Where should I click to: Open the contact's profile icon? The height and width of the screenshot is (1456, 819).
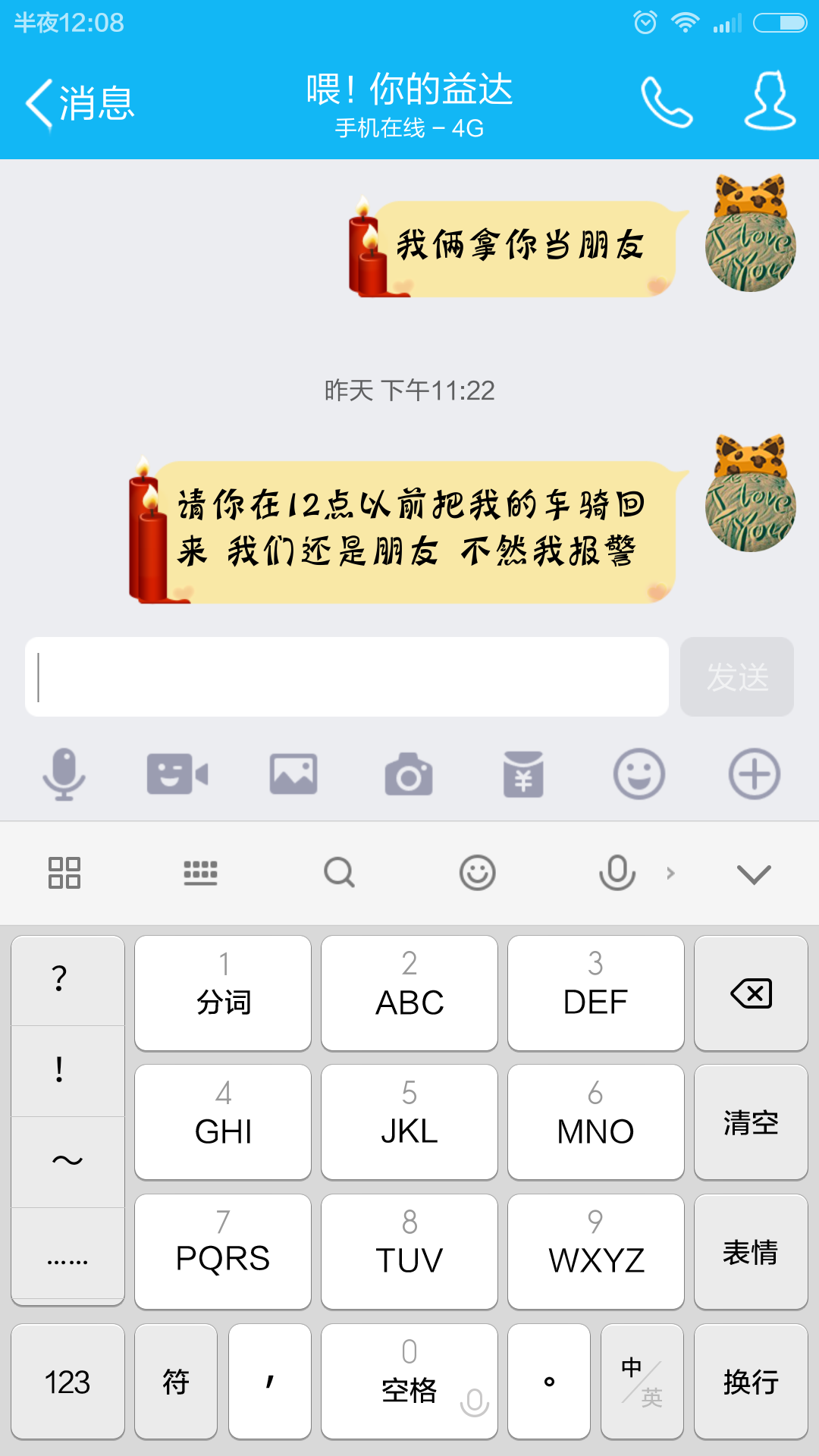pos(770,101)
